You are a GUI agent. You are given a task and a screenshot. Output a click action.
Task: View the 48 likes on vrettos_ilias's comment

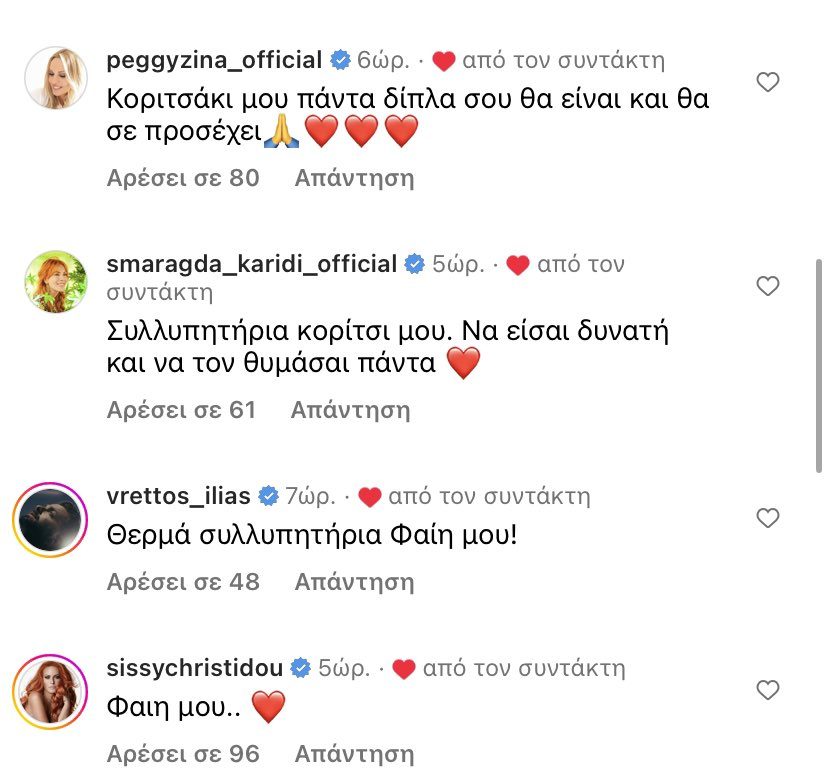coord(183,581)
